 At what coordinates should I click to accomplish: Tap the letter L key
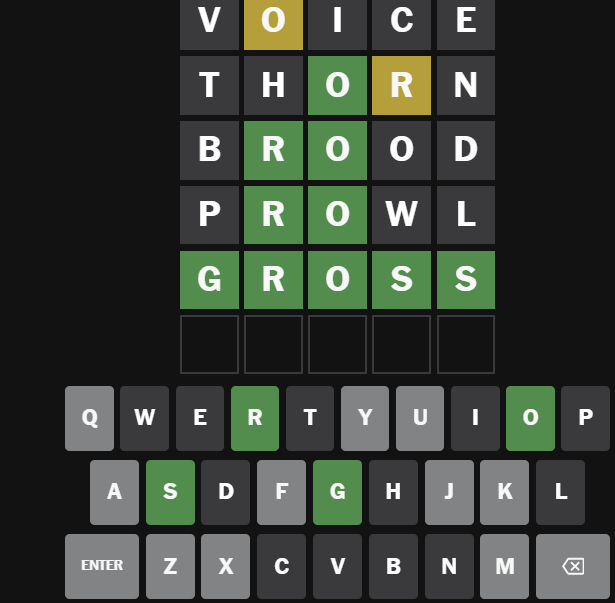560,492
